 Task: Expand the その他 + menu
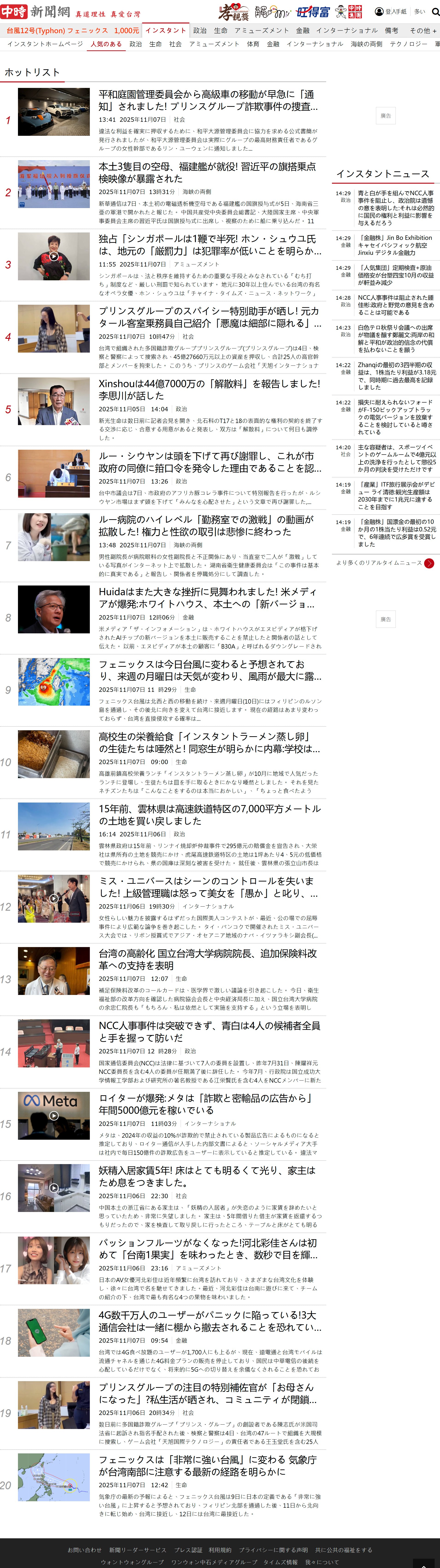422,30
